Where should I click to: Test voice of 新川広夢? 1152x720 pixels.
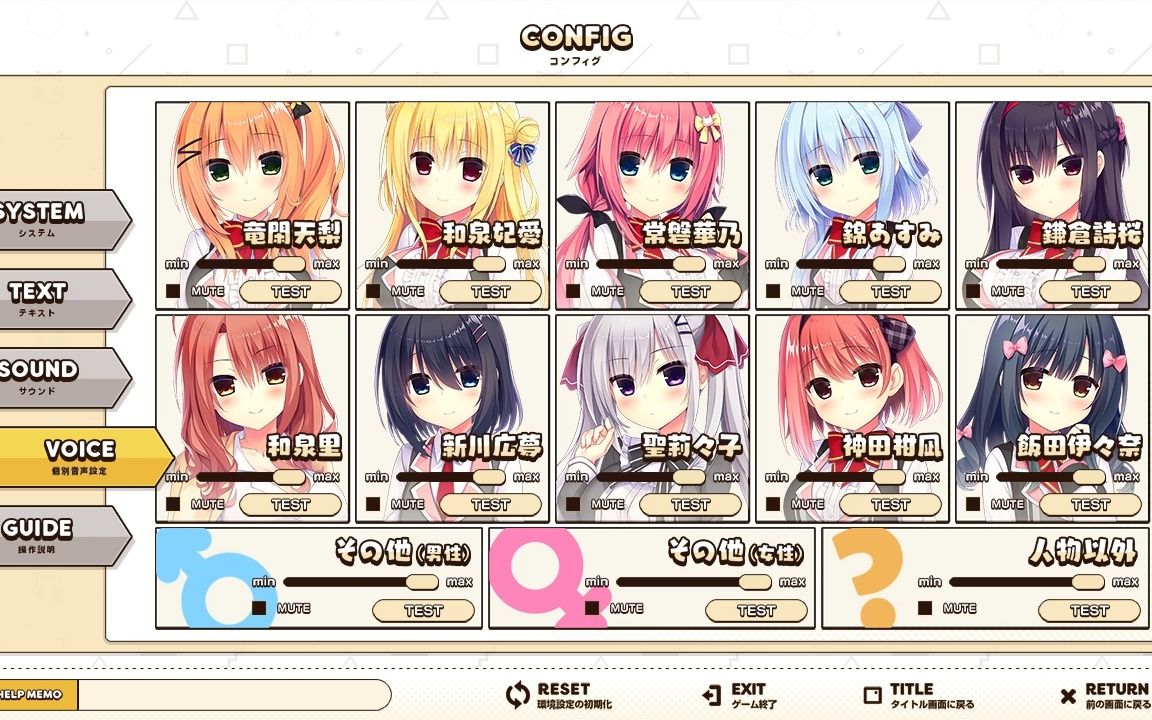pos(490,505)
